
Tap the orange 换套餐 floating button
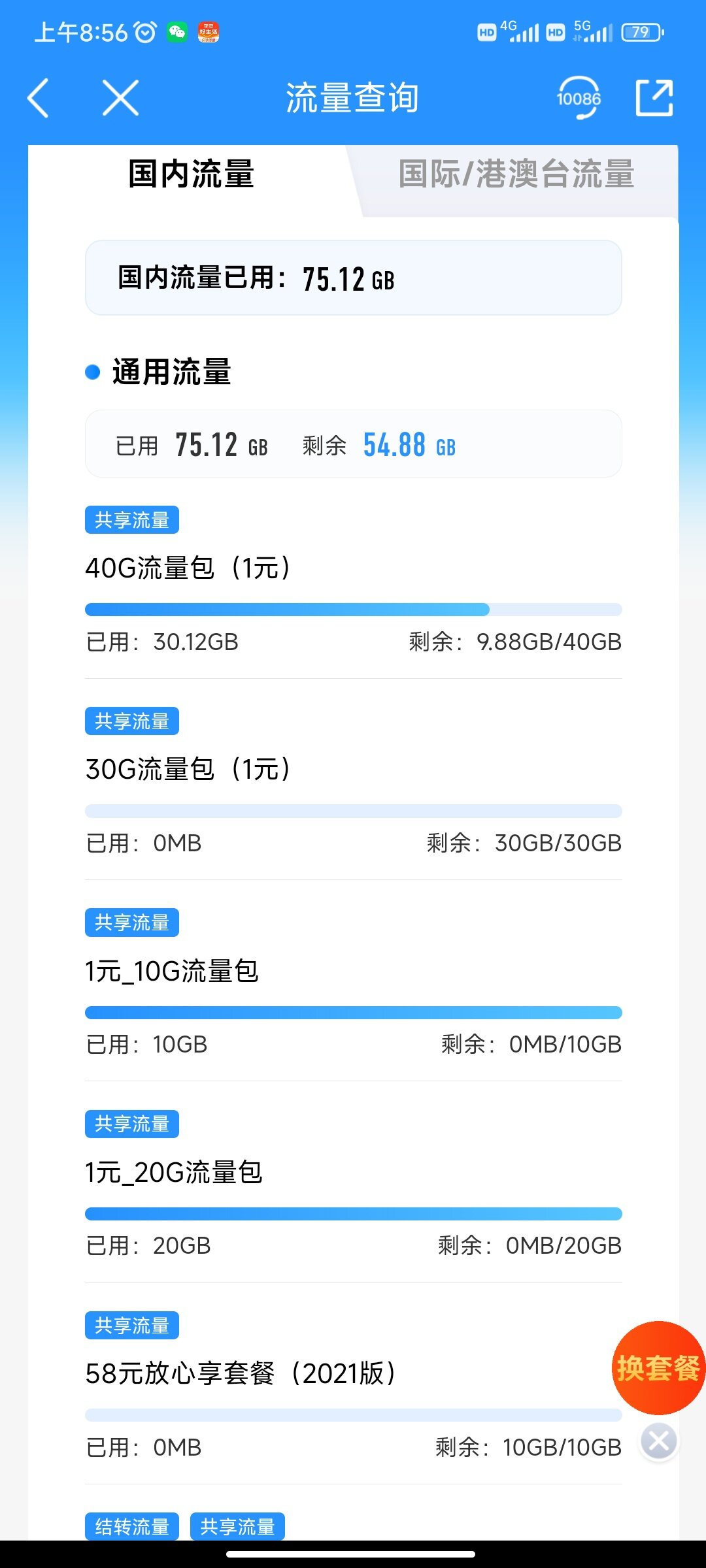point(658,1368)
